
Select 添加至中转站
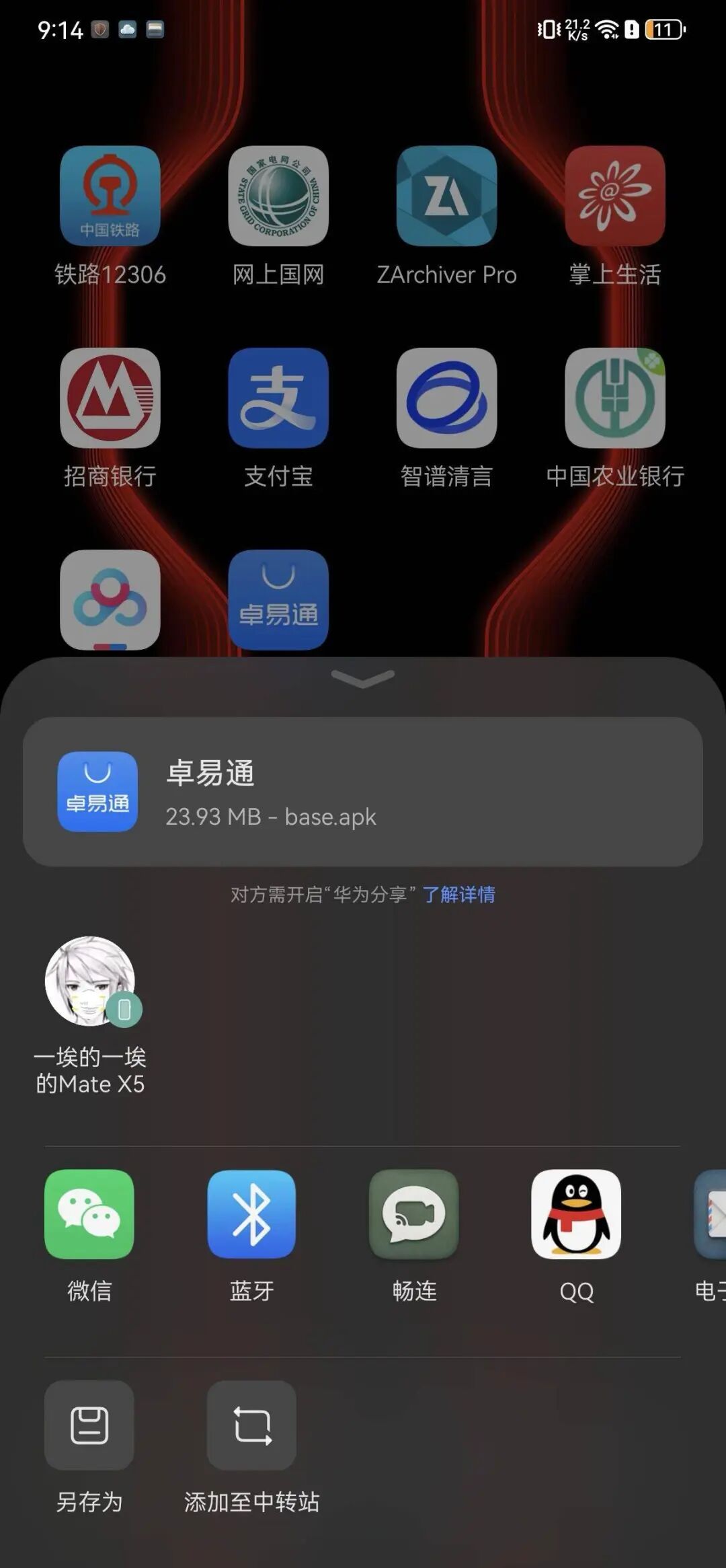tap(251, 1425)
